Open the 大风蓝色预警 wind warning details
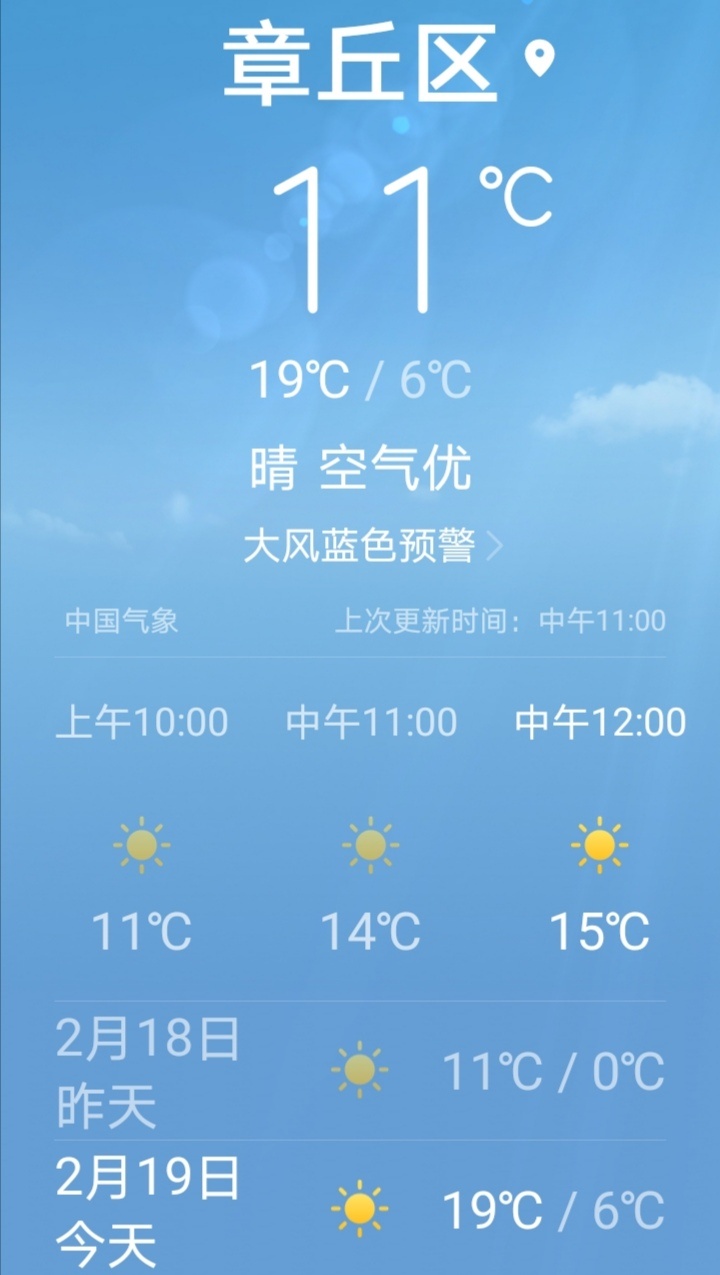The width and height of the screenshot is (720, 1275). point(372,546)
